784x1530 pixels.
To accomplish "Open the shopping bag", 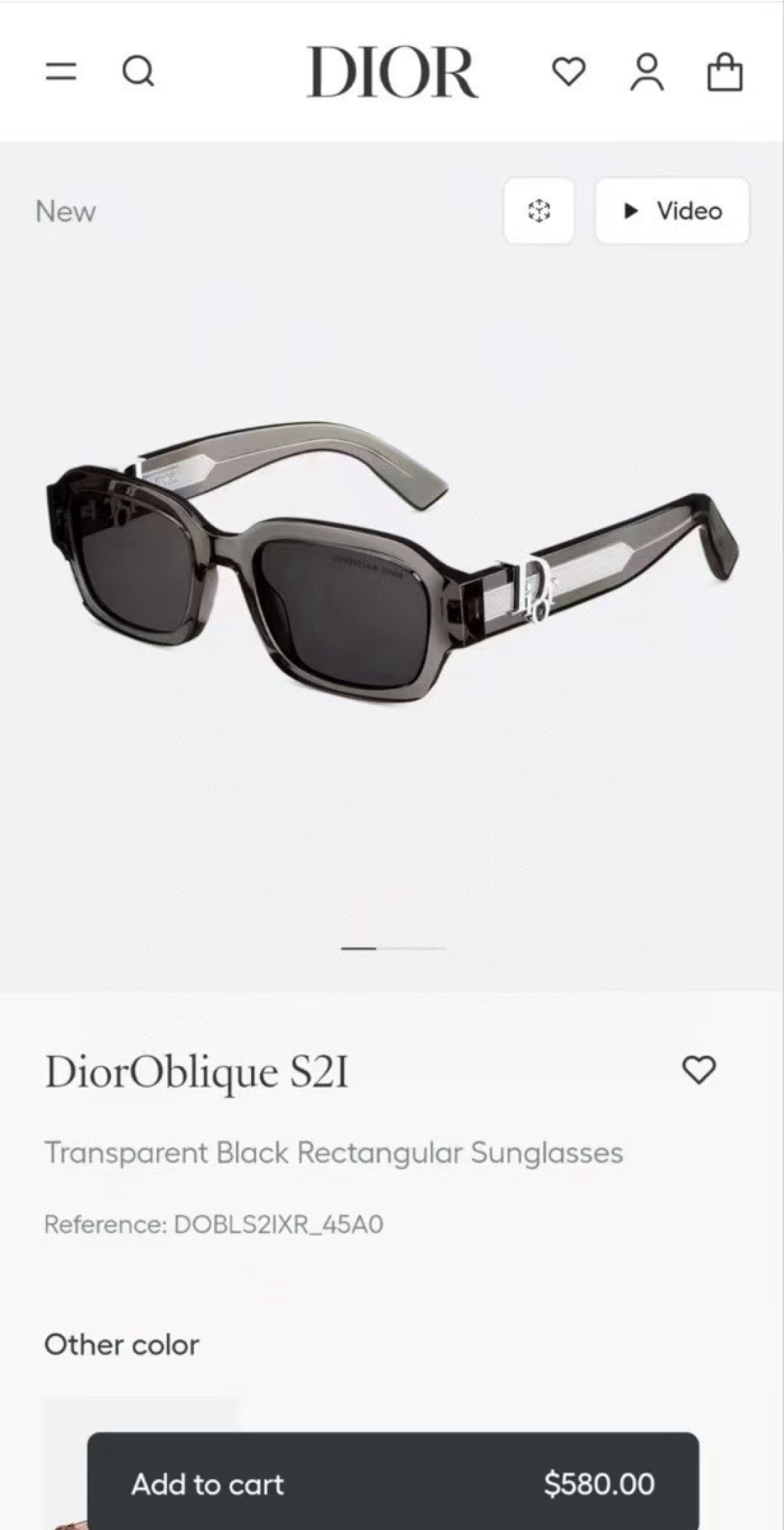I will click(724, 71).
